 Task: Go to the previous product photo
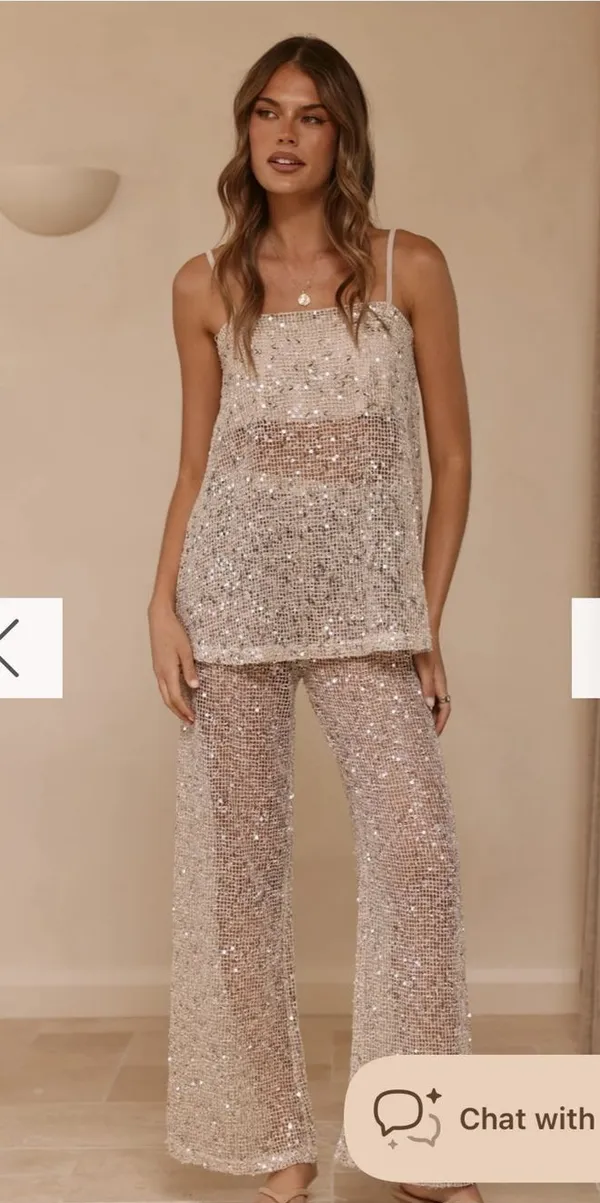[30, 648]
